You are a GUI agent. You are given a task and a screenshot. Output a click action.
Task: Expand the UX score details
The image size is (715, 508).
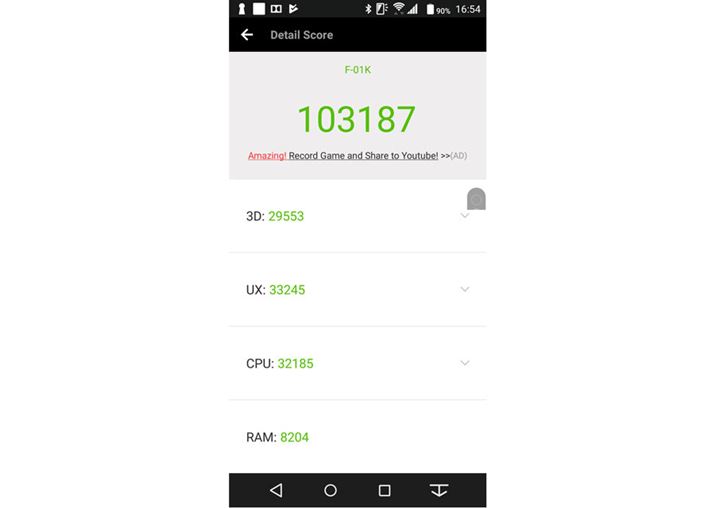tap(464, 290)
